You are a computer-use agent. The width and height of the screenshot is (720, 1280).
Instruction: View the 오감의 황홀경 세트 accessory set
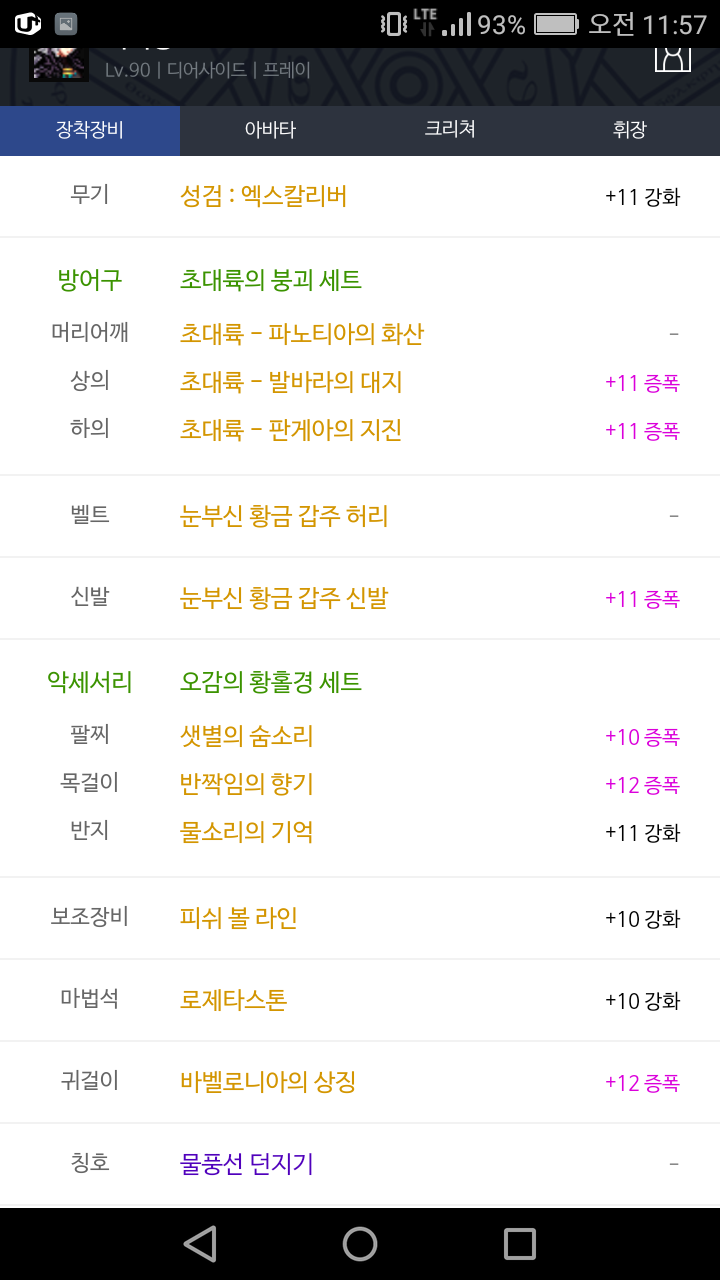(270, 682)
